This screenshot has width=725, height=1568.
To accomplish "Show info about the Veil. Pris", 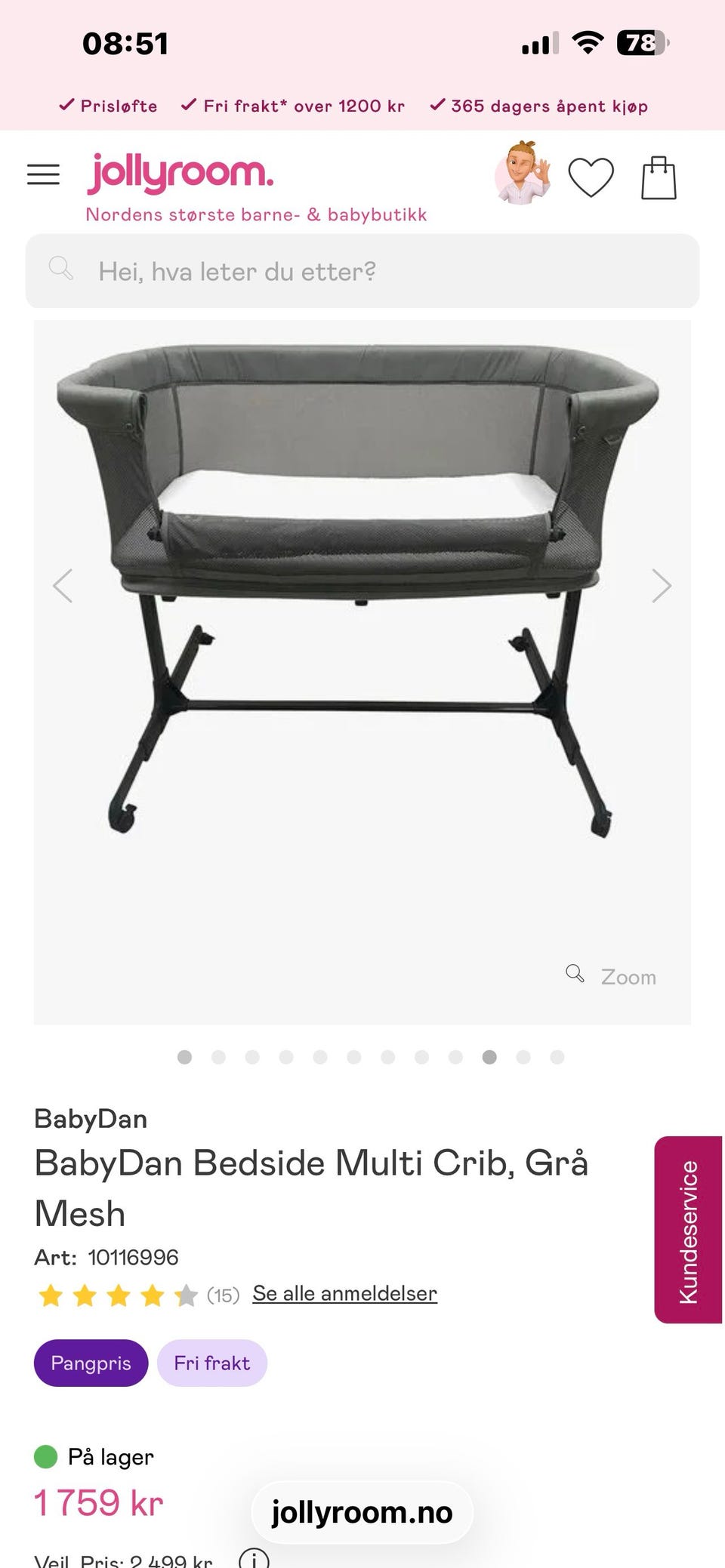I will [x=254, y=1558].
